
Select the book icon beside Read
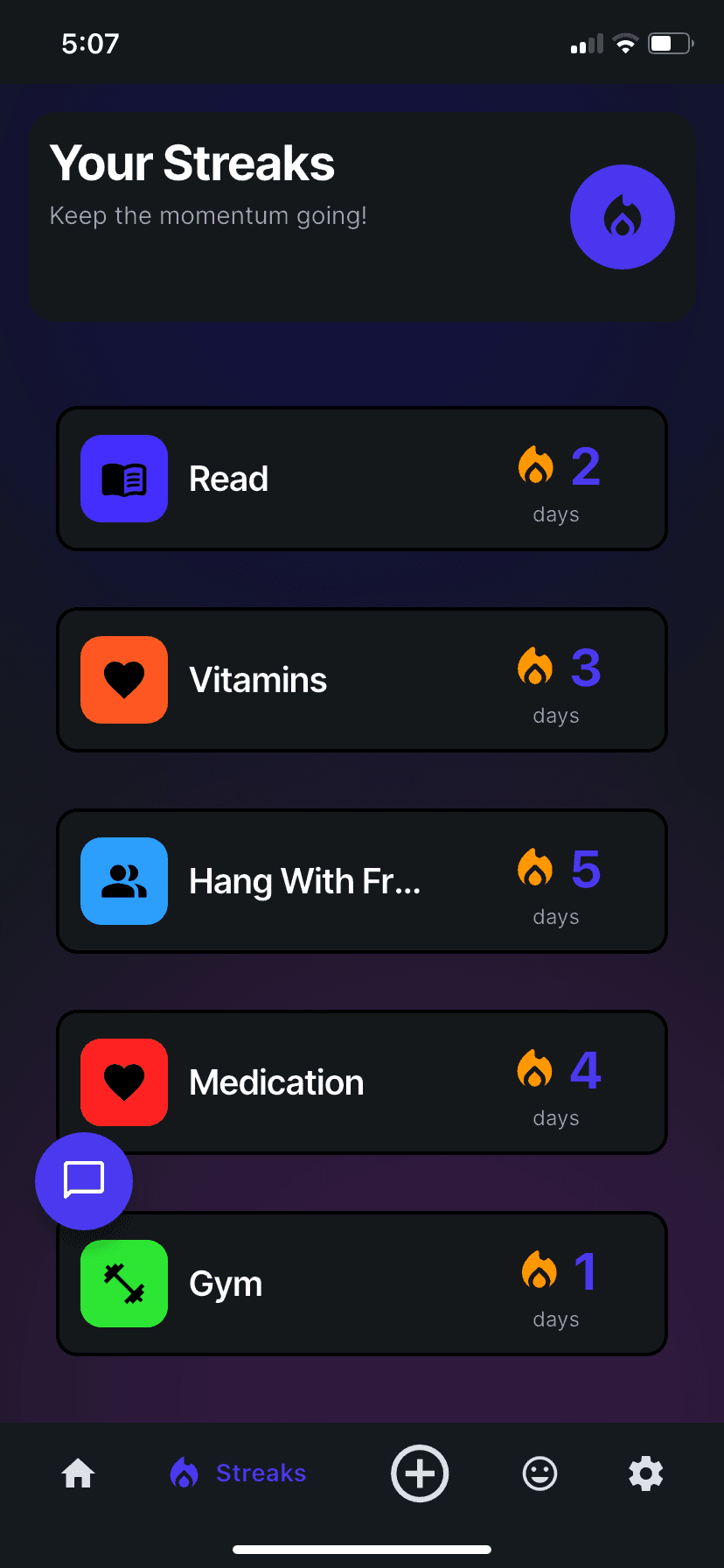coord(123,479)
